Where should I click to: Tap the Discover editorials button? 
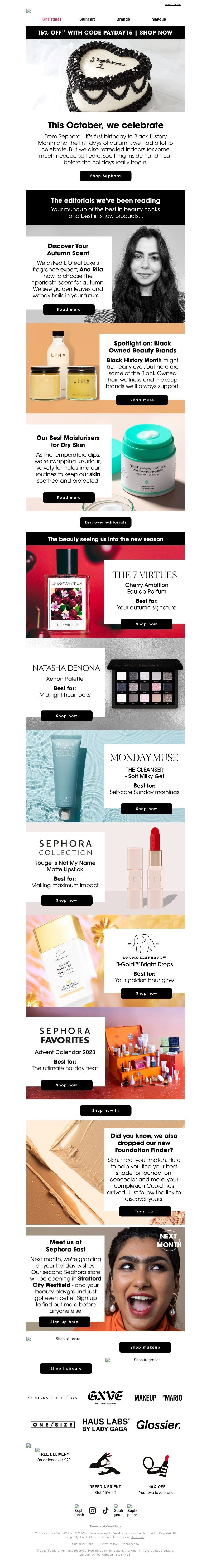click(105, 522)
